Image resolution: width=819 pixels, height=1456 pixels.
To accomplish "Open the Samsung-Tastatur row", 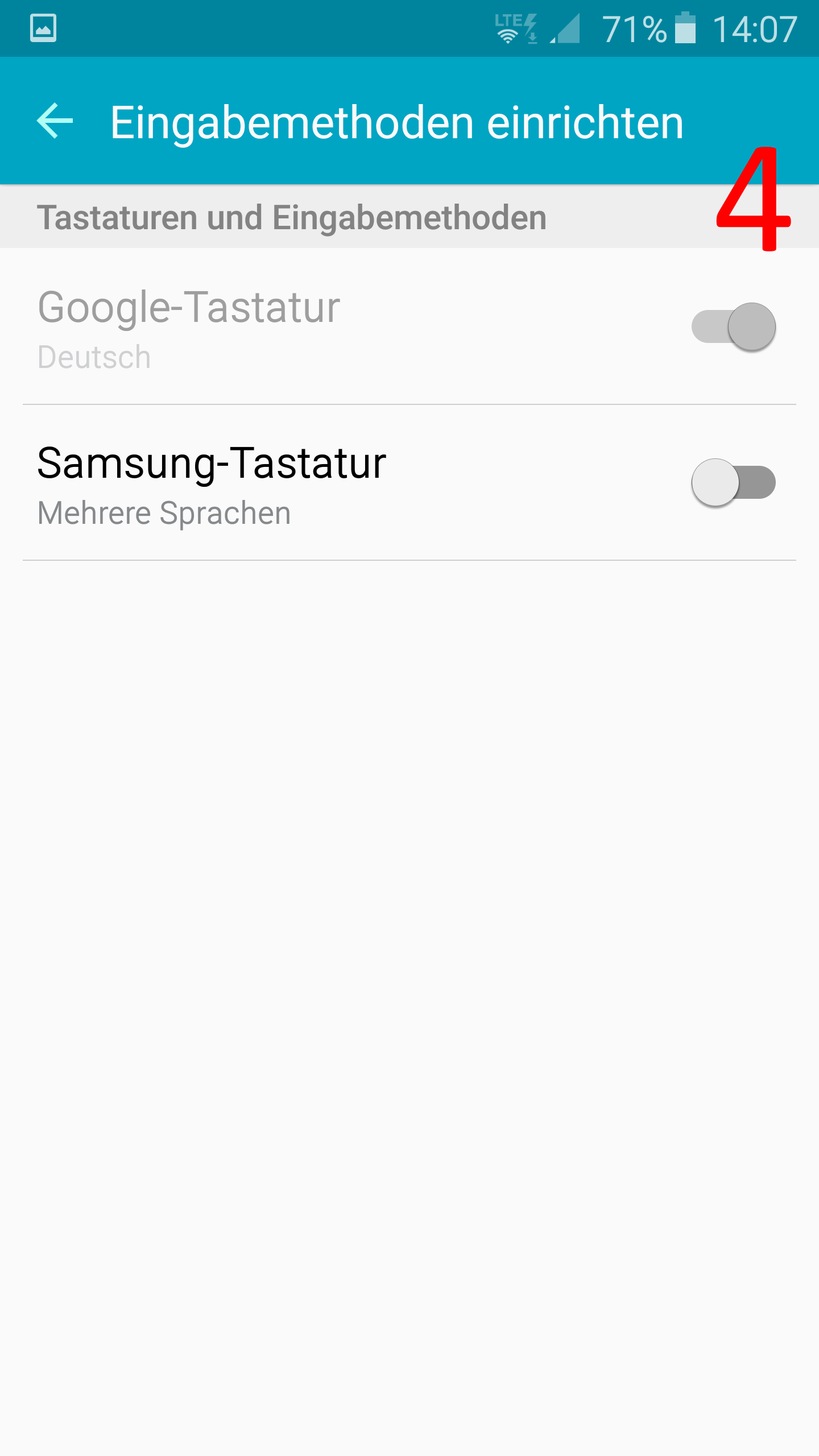I will tap(409, 483).
